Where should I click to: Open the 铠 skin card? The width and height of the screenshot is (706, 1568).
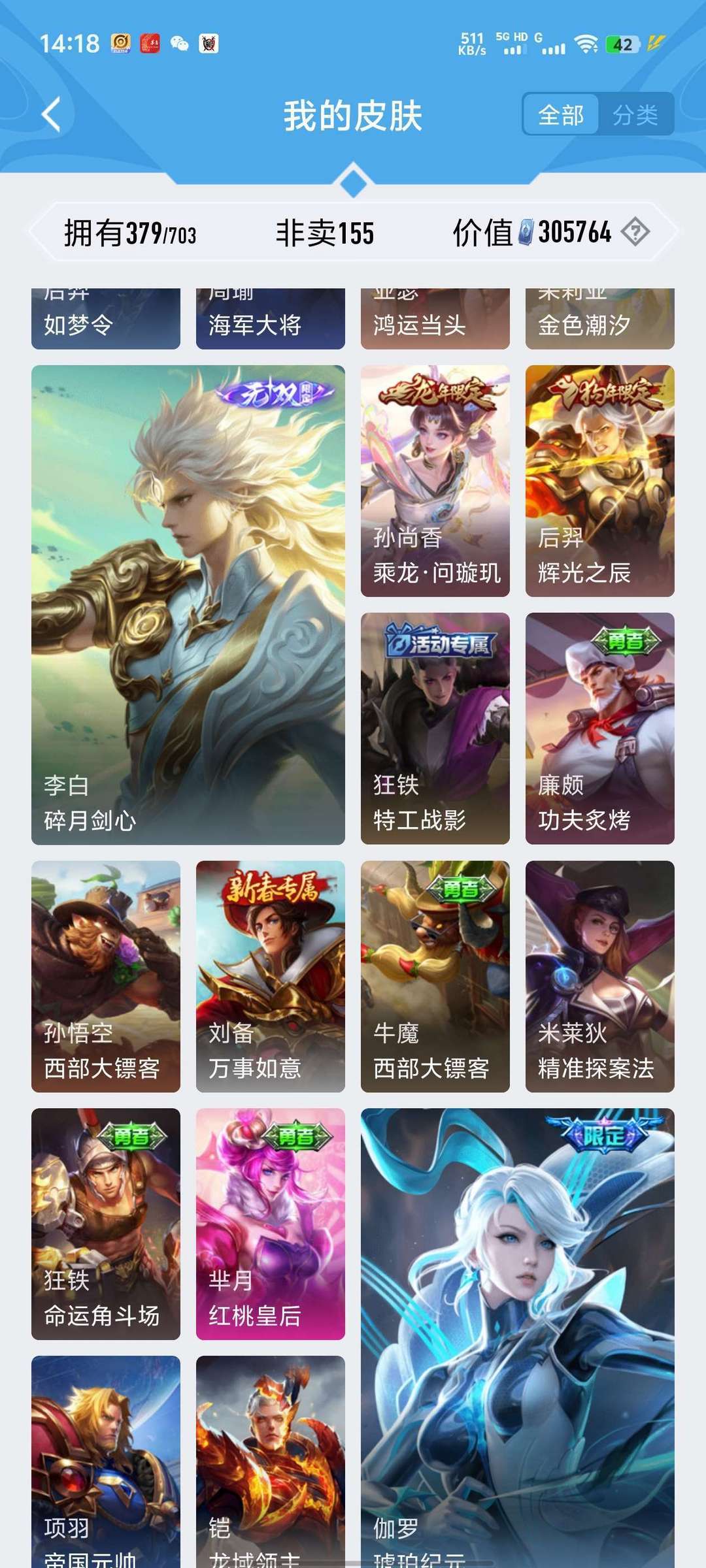tap(271, 1462)
